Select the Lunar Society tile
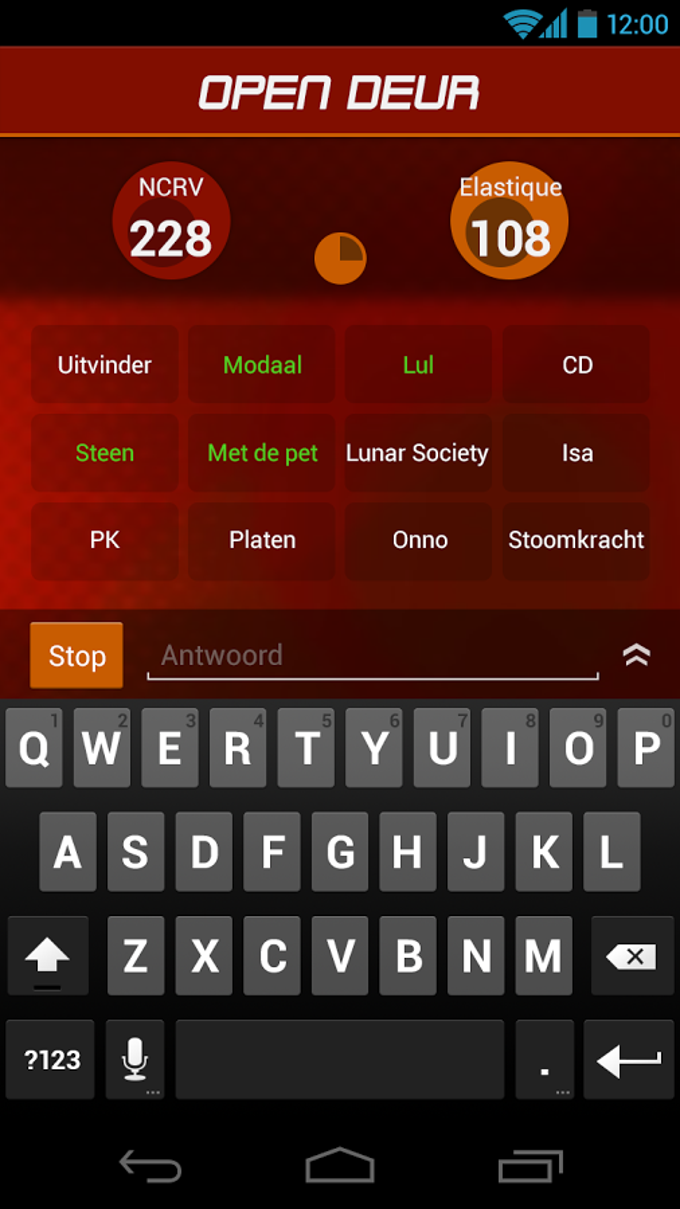Screen dimensions: 680x1209 coord(418,453)
